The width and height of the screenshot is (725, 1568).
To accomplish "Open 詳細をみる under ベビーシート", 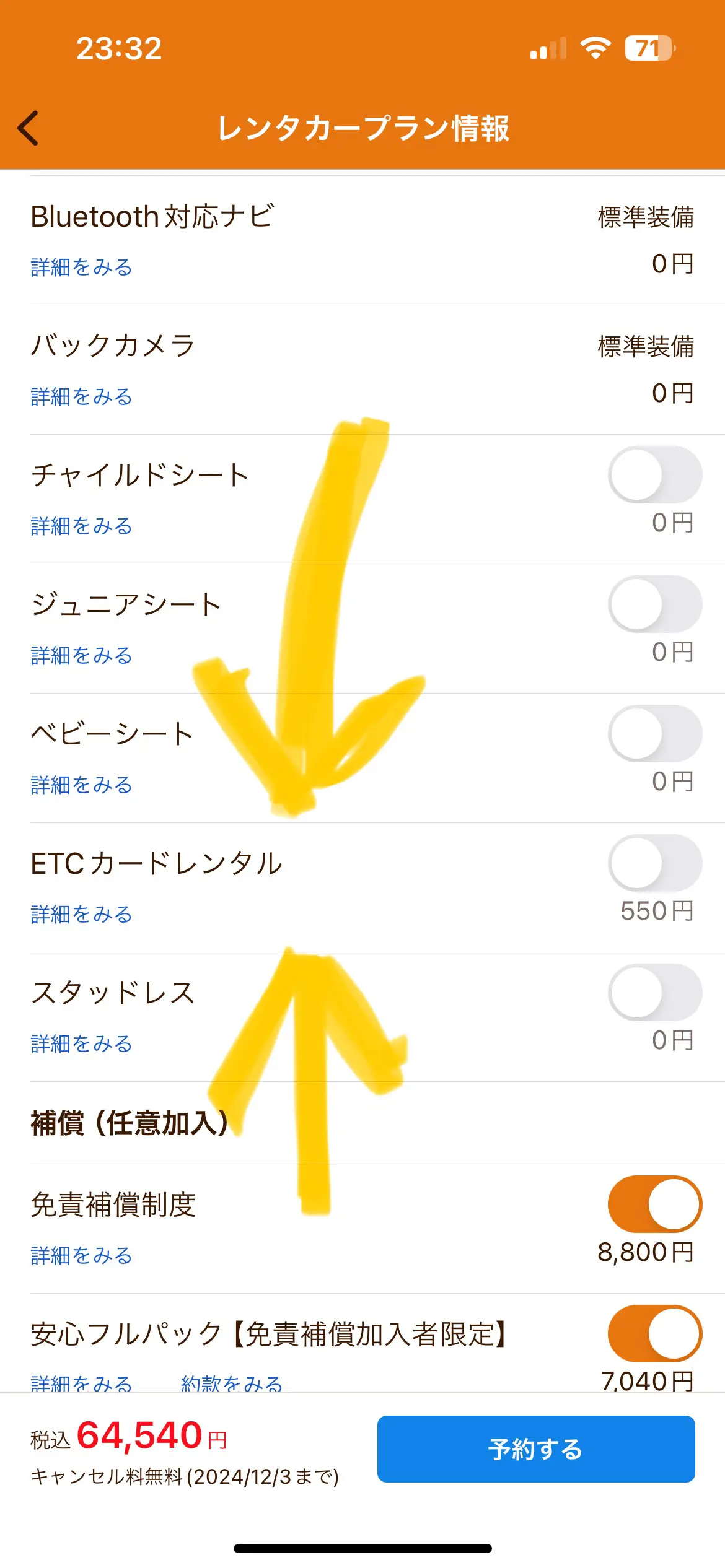I will pos(82,785).
